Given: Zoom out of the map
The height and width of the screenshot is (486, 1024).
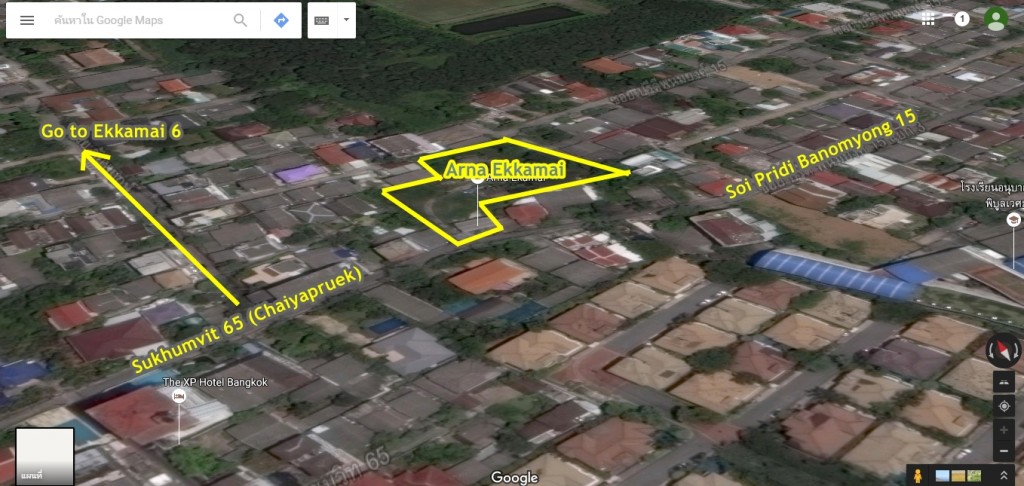Looking at the screenshot, I should [1004, 451].
